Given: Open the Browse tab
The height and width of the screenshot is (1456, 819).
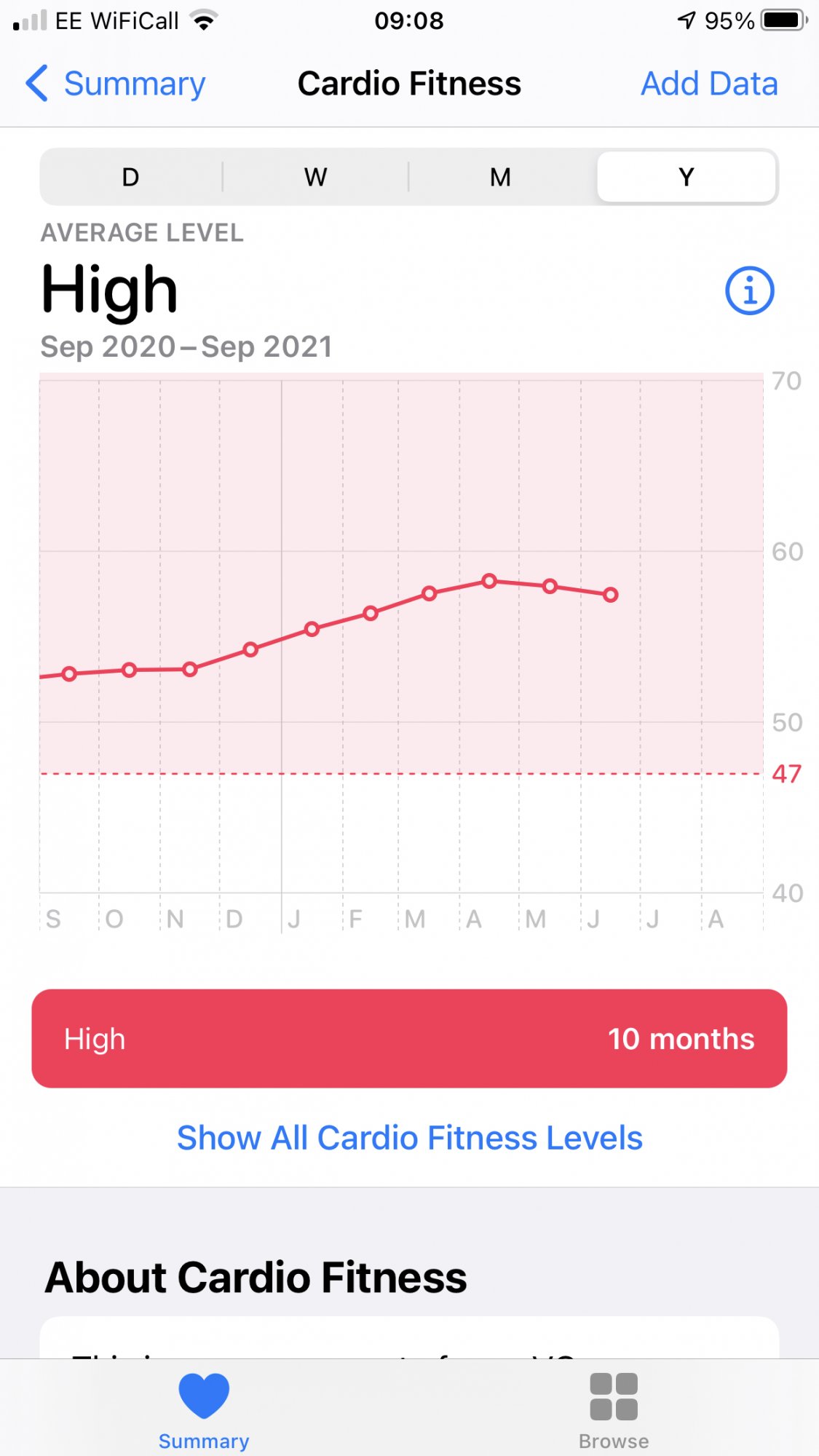Looking at the screenshot, I should [614, 1410].
